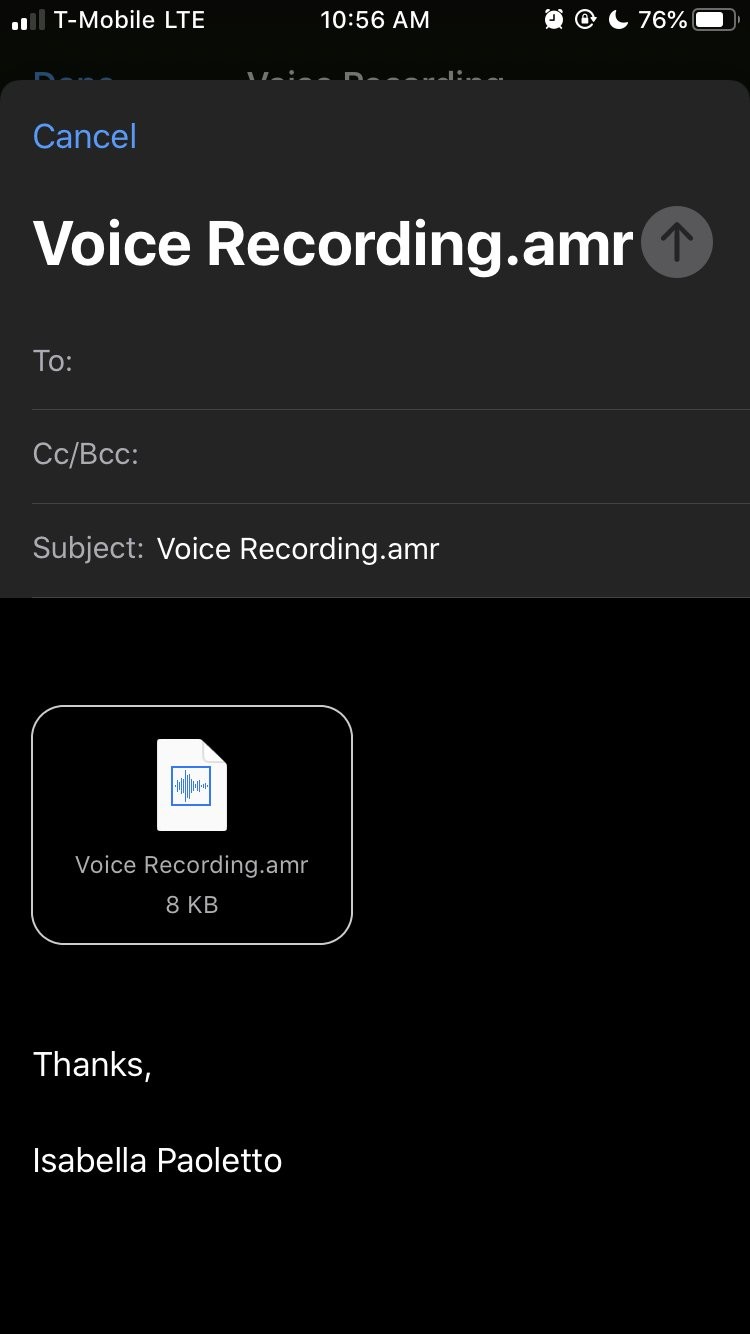Send the email using the upward arrow icon
The image size is (750, 1334).
(x=677, y=241)
